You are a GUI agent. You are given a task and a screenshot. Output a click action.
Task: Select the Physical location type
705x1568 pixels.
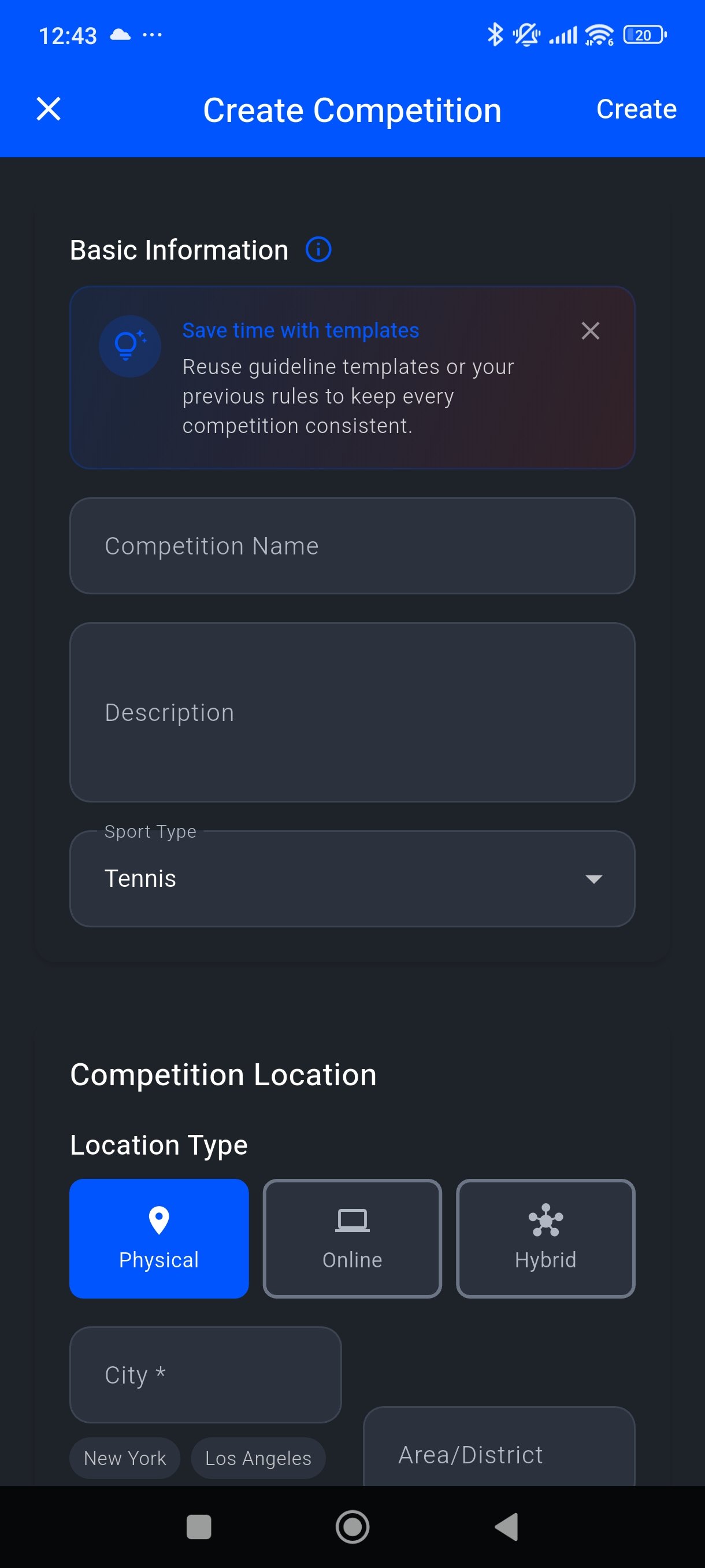[159, 1238]
